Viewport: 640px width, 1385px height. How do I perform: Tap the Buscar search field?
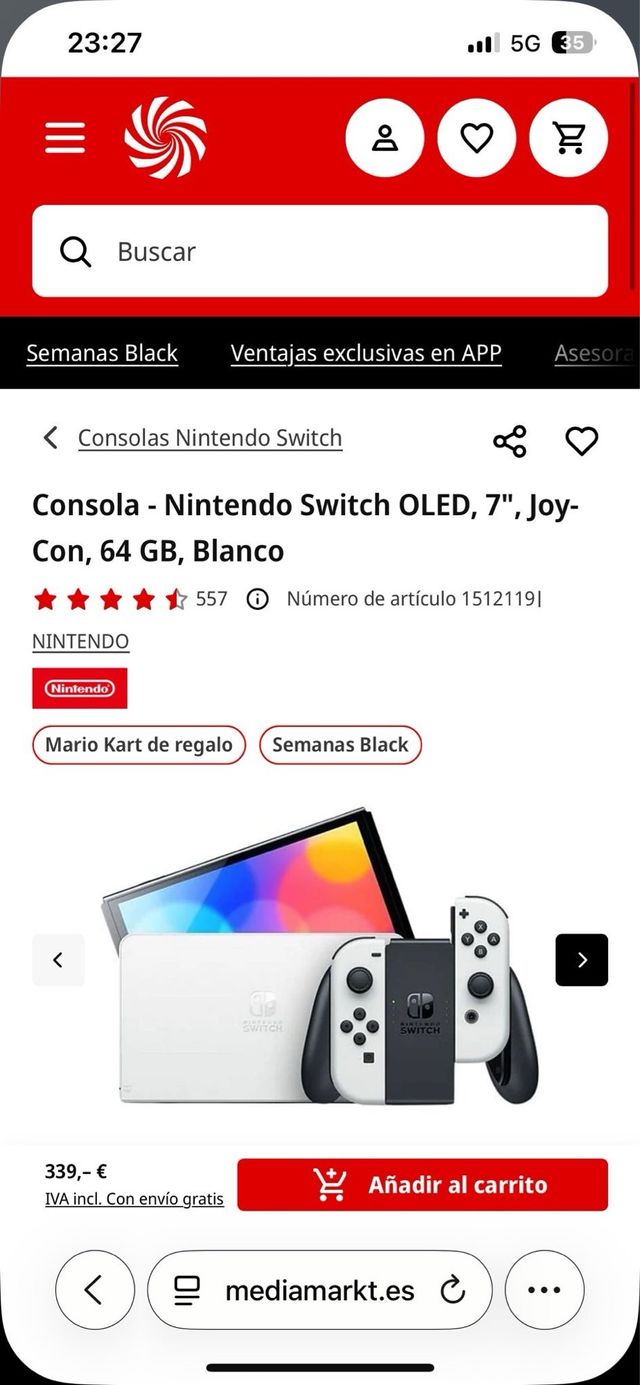point(320,251)
